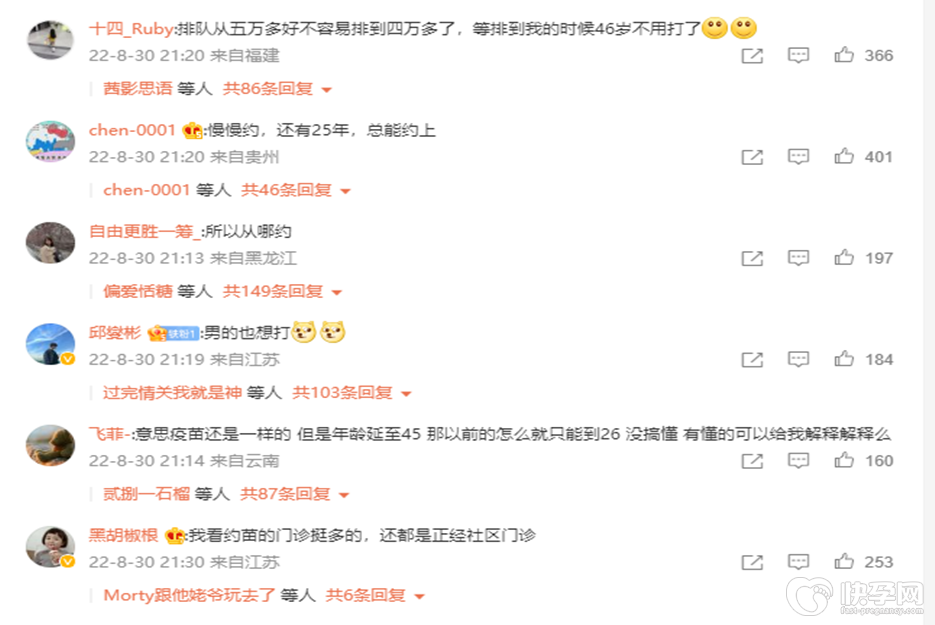Like 十四_Ruby's comment
935x625 pixels.
pos(845,55)
